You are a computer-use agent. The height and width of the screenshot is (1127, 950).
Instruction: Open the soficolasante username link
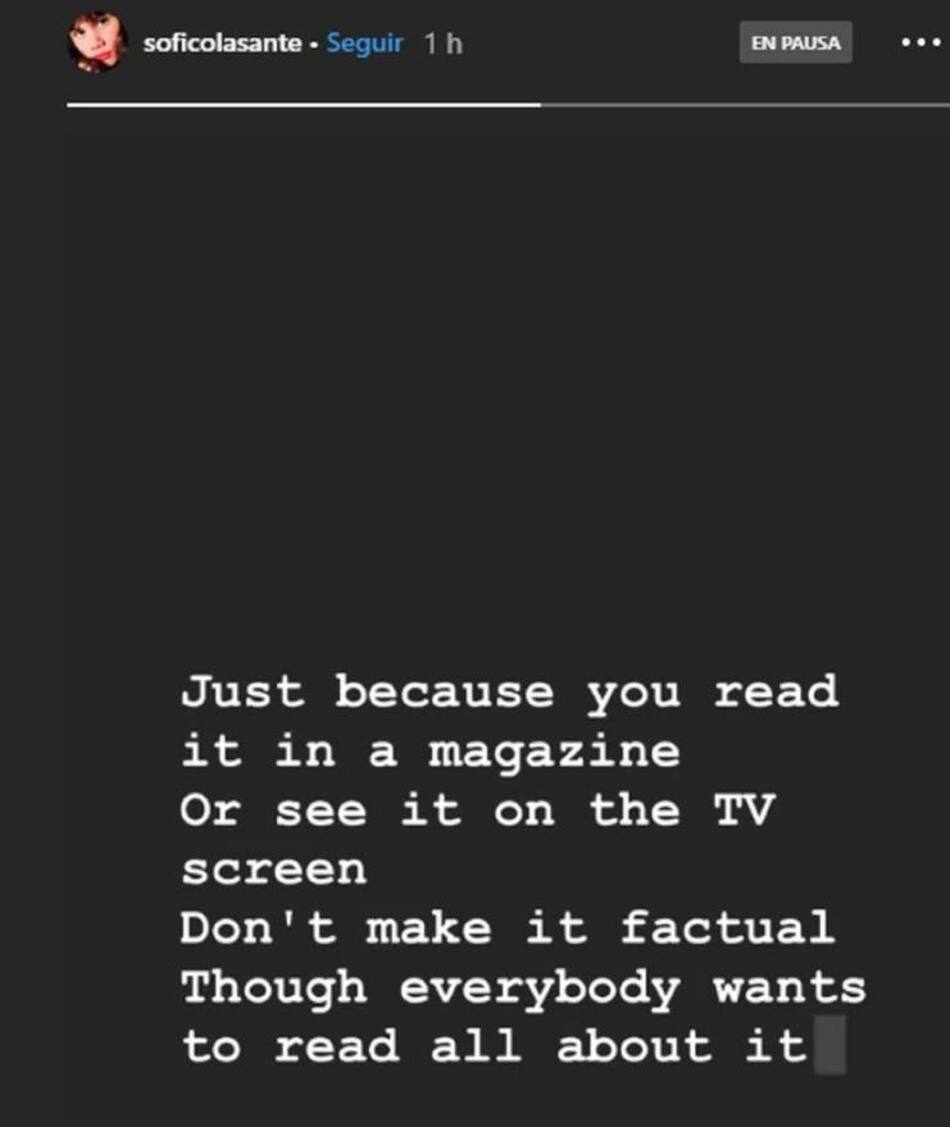pos(223,44)
